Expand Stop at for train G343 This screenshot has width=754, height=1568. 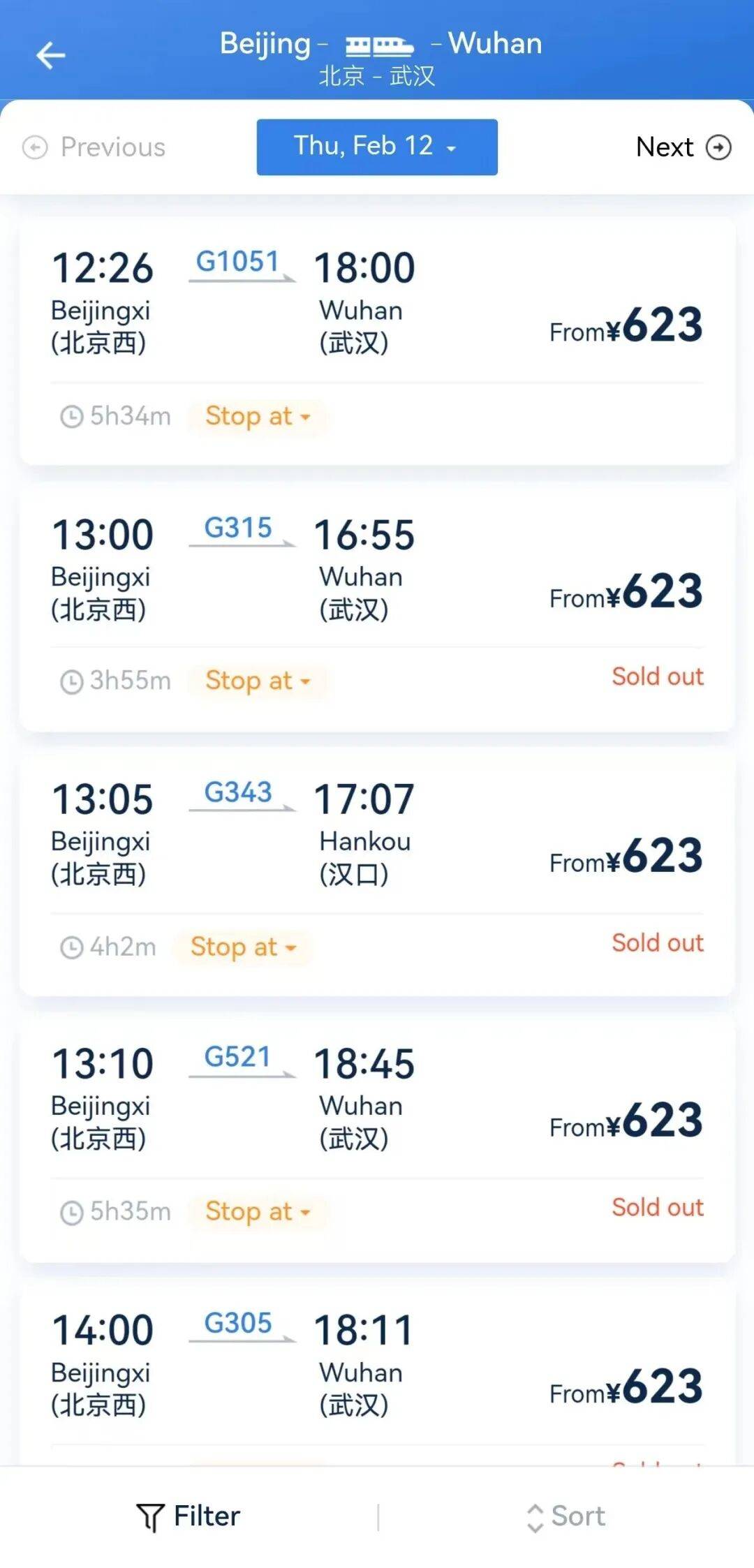[x=242, y=947]
